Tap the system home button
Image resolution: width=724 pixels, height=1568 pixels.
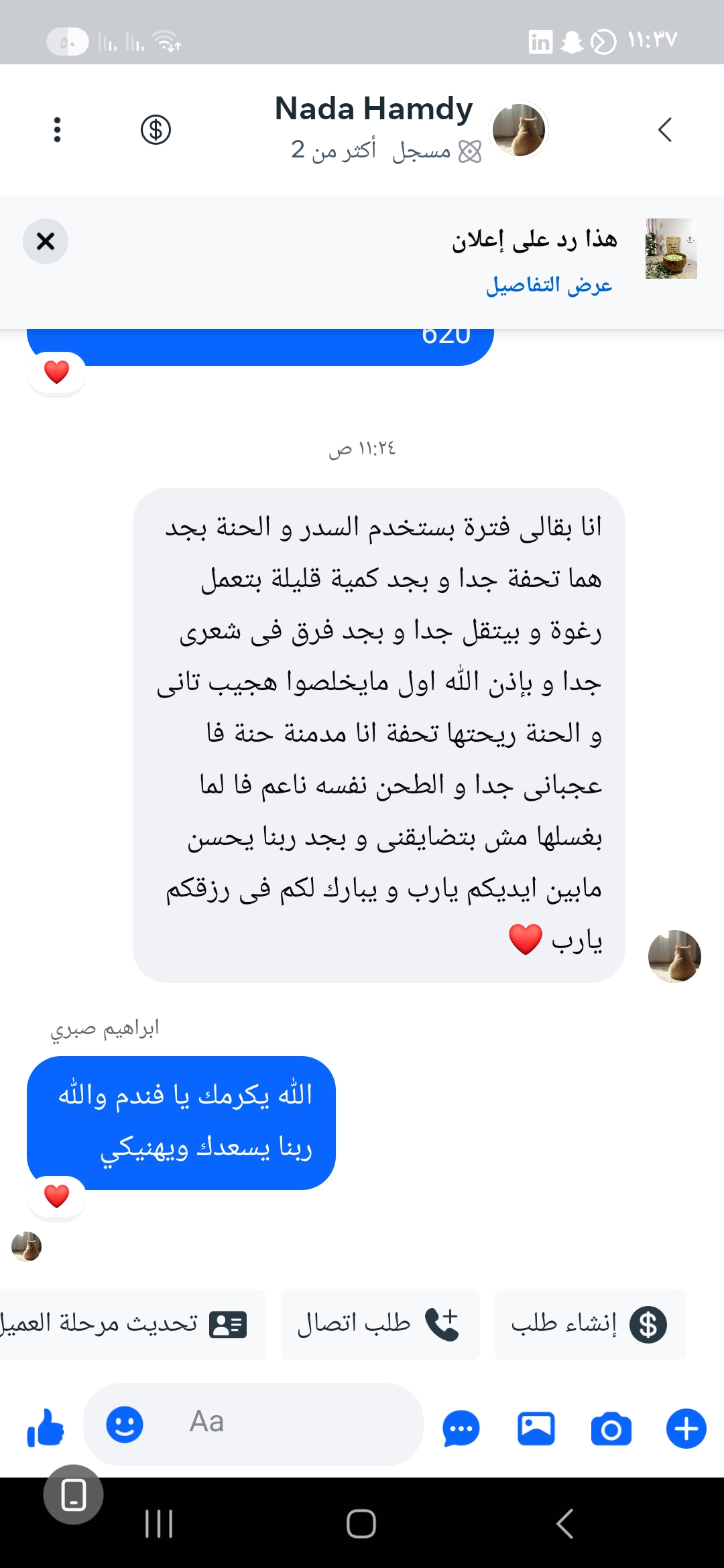361,1524
